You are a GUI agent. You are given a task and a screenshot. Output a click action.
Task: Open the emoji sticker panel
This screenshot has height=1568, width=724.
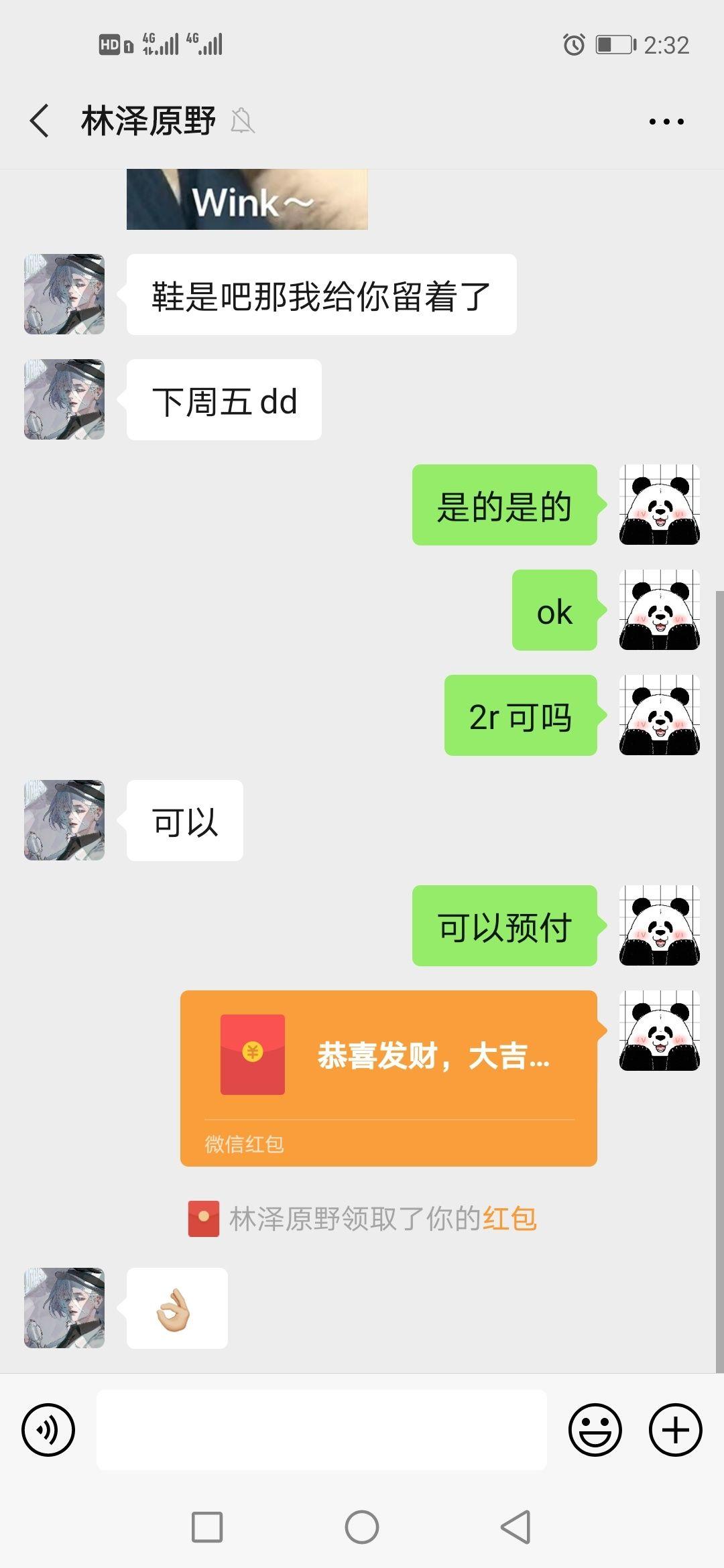(595, 1429)
